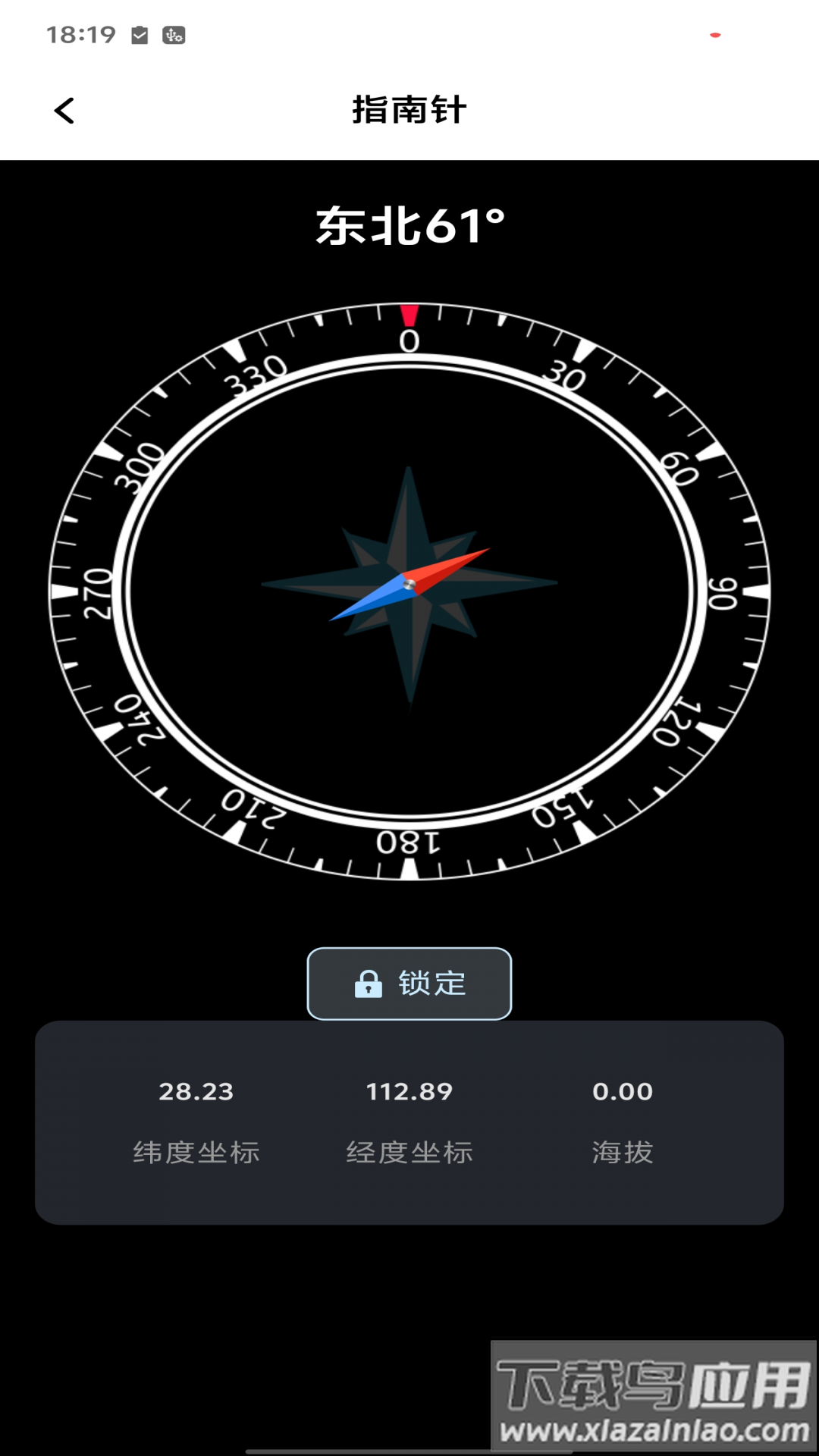Tap the heading readout 东北61° to freeze it
This screenshot has height=1456, width=819.
[x=409, y=224]
